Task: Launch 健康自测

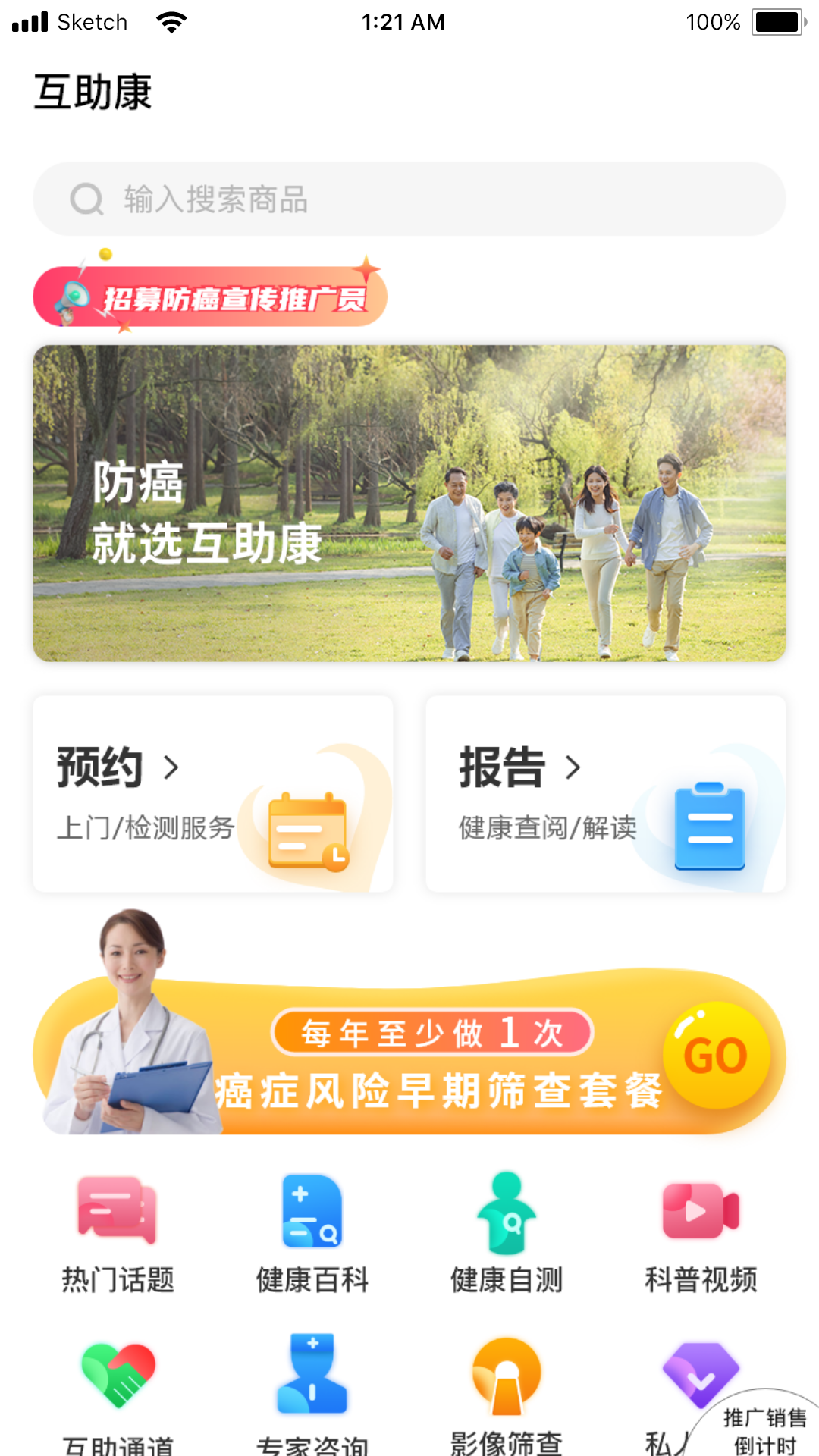Action: pos(507,1232)
